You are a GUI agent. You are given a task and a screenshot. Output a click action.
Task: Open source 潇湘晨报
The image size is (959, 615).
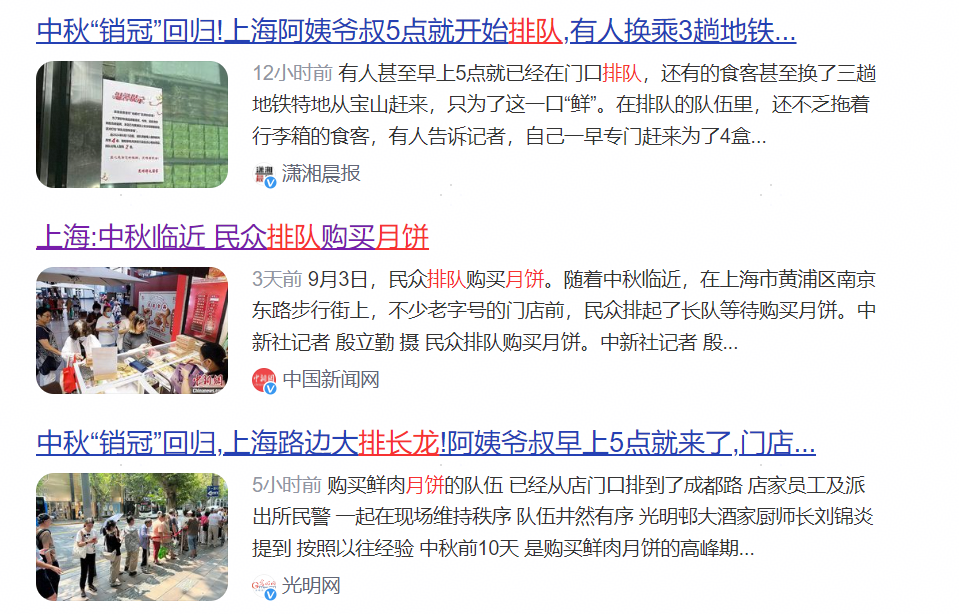[320, 173]
